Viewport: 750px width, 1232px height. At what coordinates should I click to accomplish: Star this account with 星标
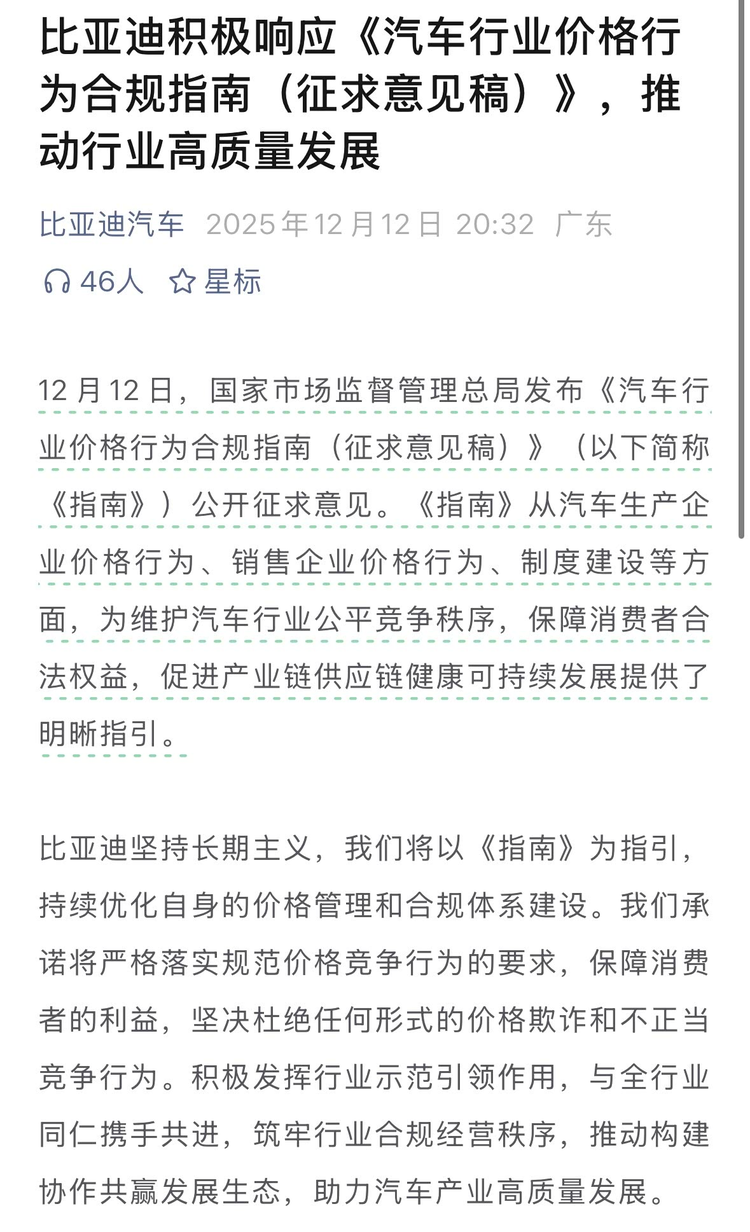click(215, 282)
